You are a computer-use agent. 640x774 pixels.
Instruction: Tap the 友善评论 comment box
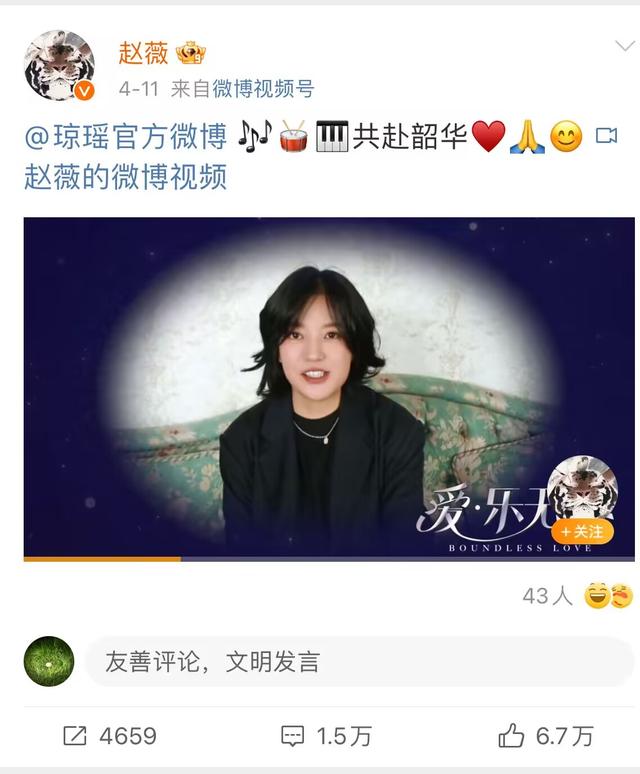point(358,662)
